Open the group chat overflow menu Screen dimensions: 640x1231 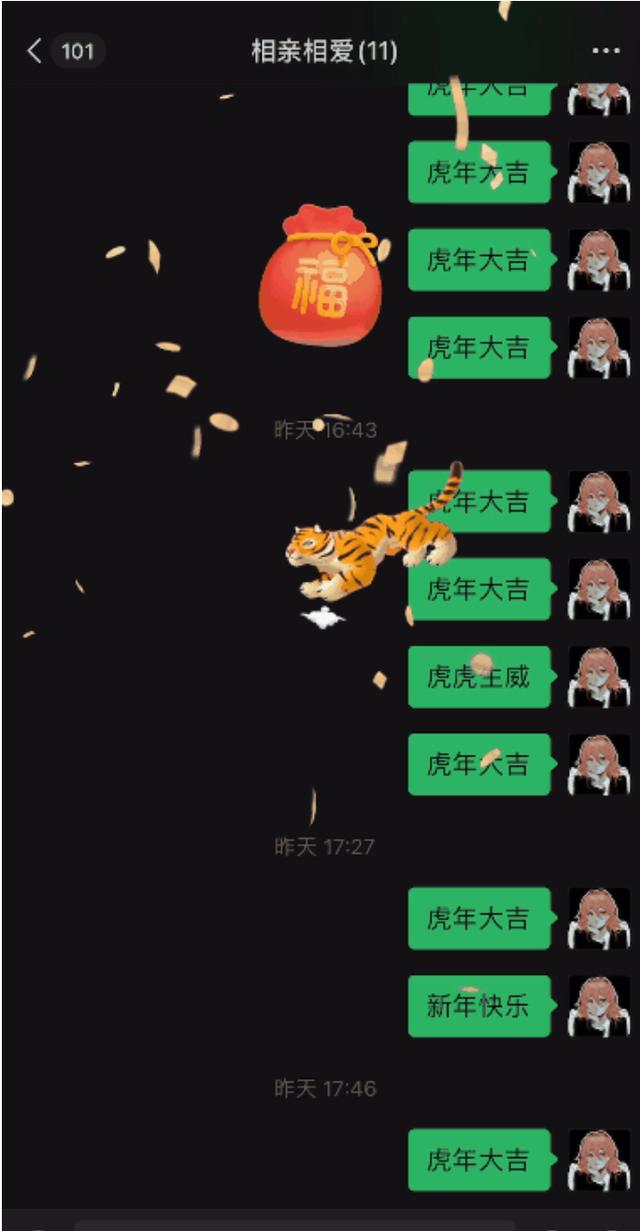[606, 51]
